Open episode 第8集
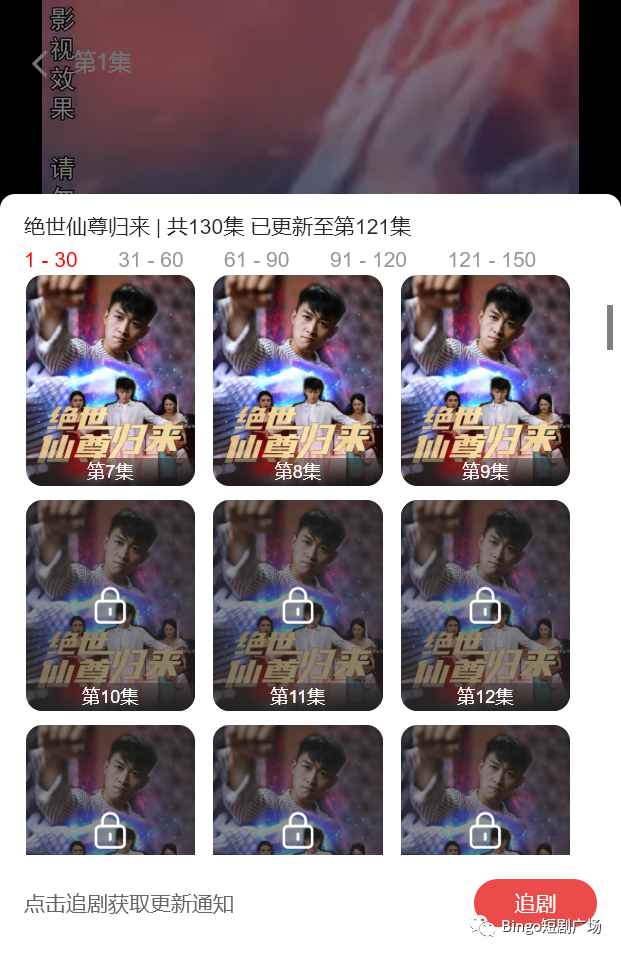 pos(298,380)
